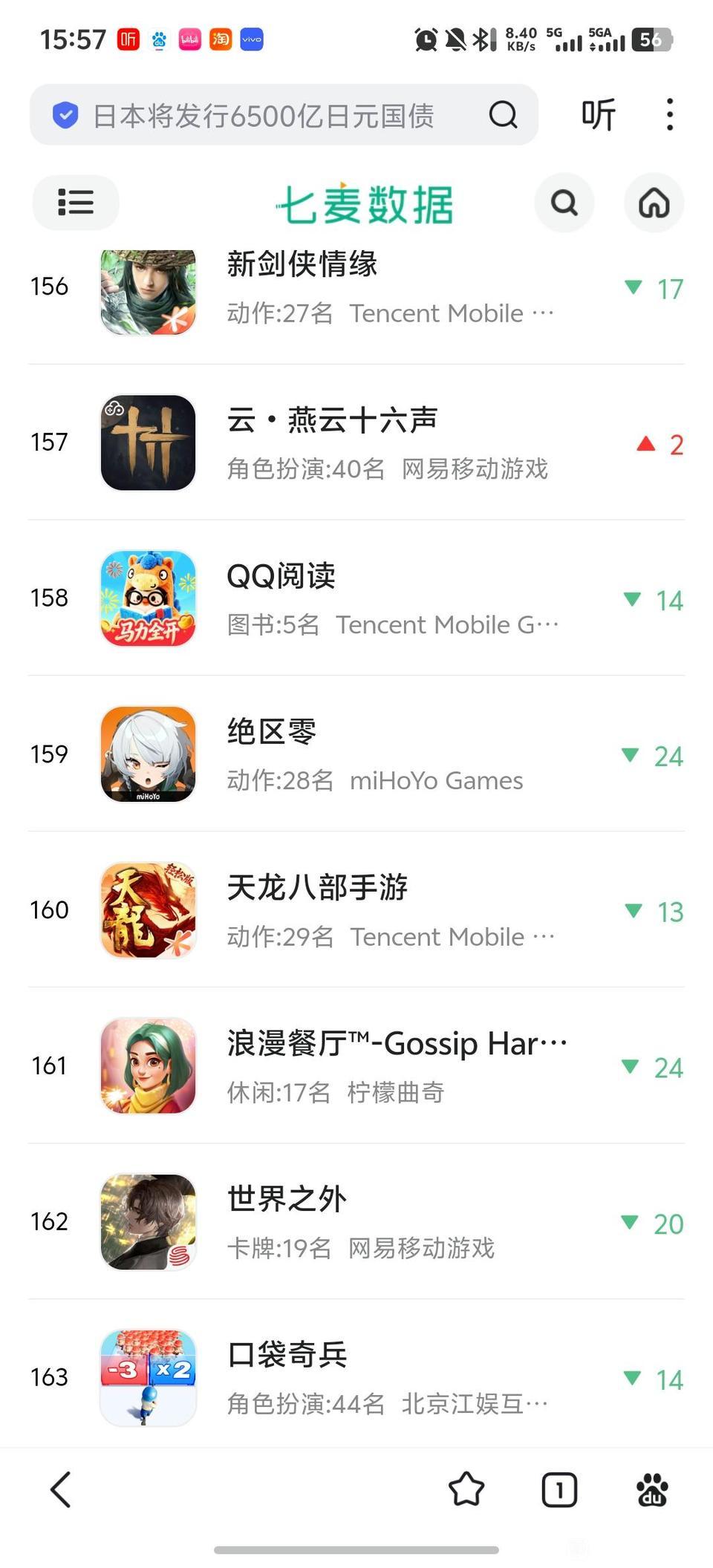Open the browser tabs switcher
Image resolution: width=713 pixels, height=1568 pixels.
[559, 1489]
